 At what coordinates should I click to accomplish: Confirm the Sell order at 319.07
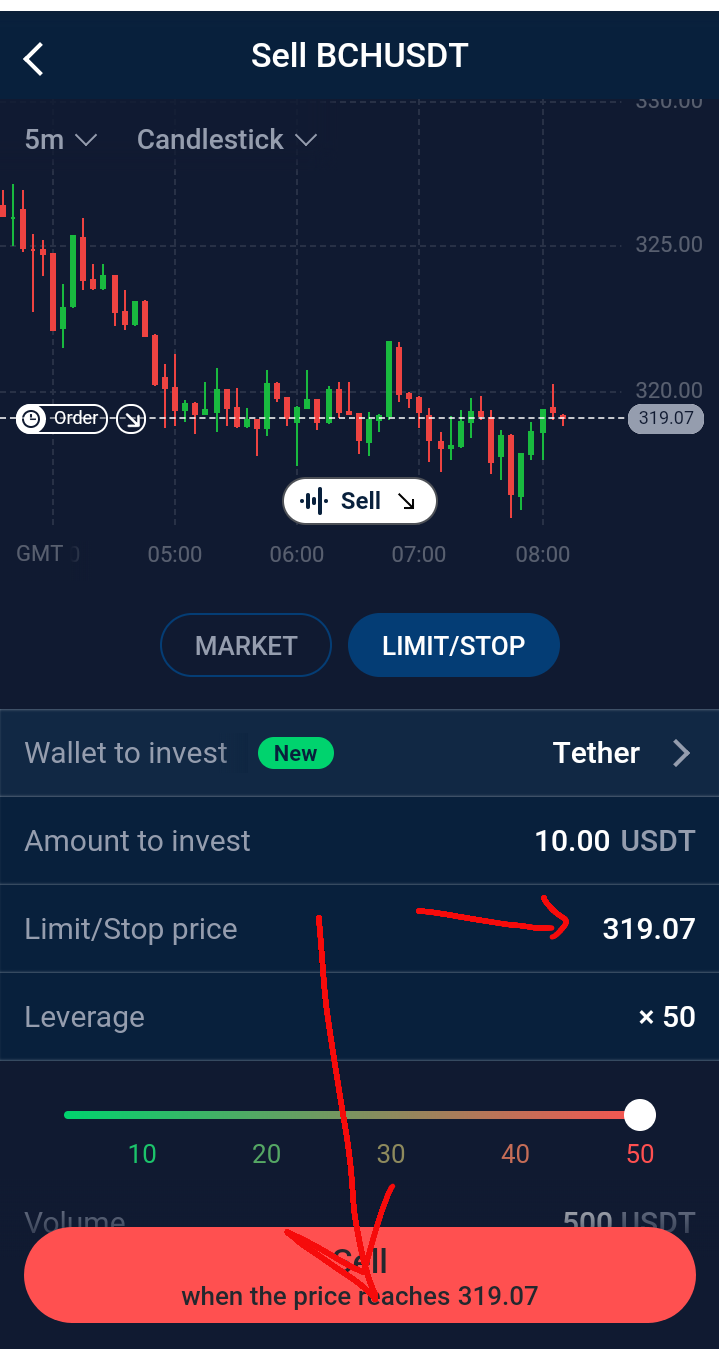(x=359, y=1275)
